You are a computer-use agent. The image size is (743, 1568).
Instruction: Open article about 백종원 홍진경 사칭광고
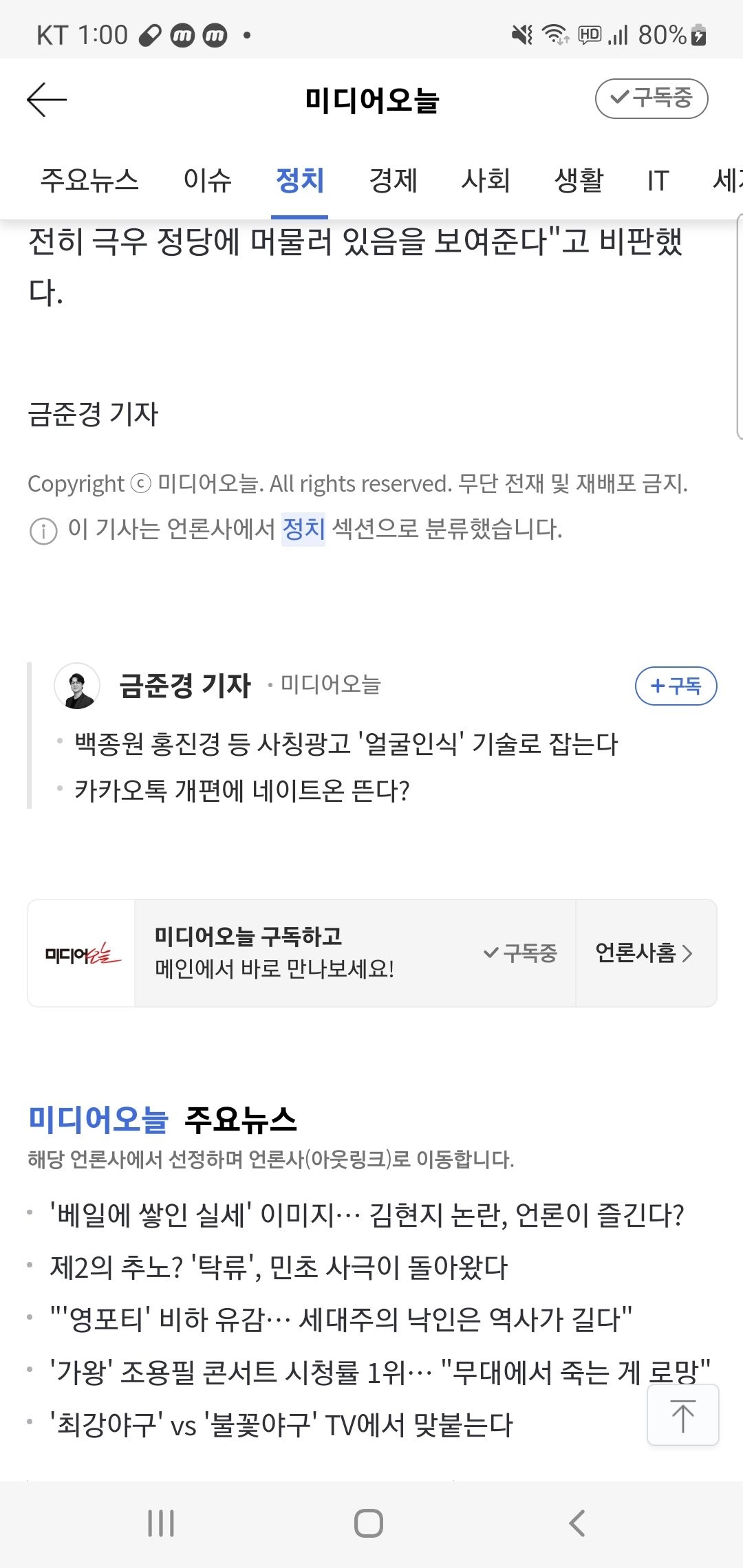[x=346, y=743]
